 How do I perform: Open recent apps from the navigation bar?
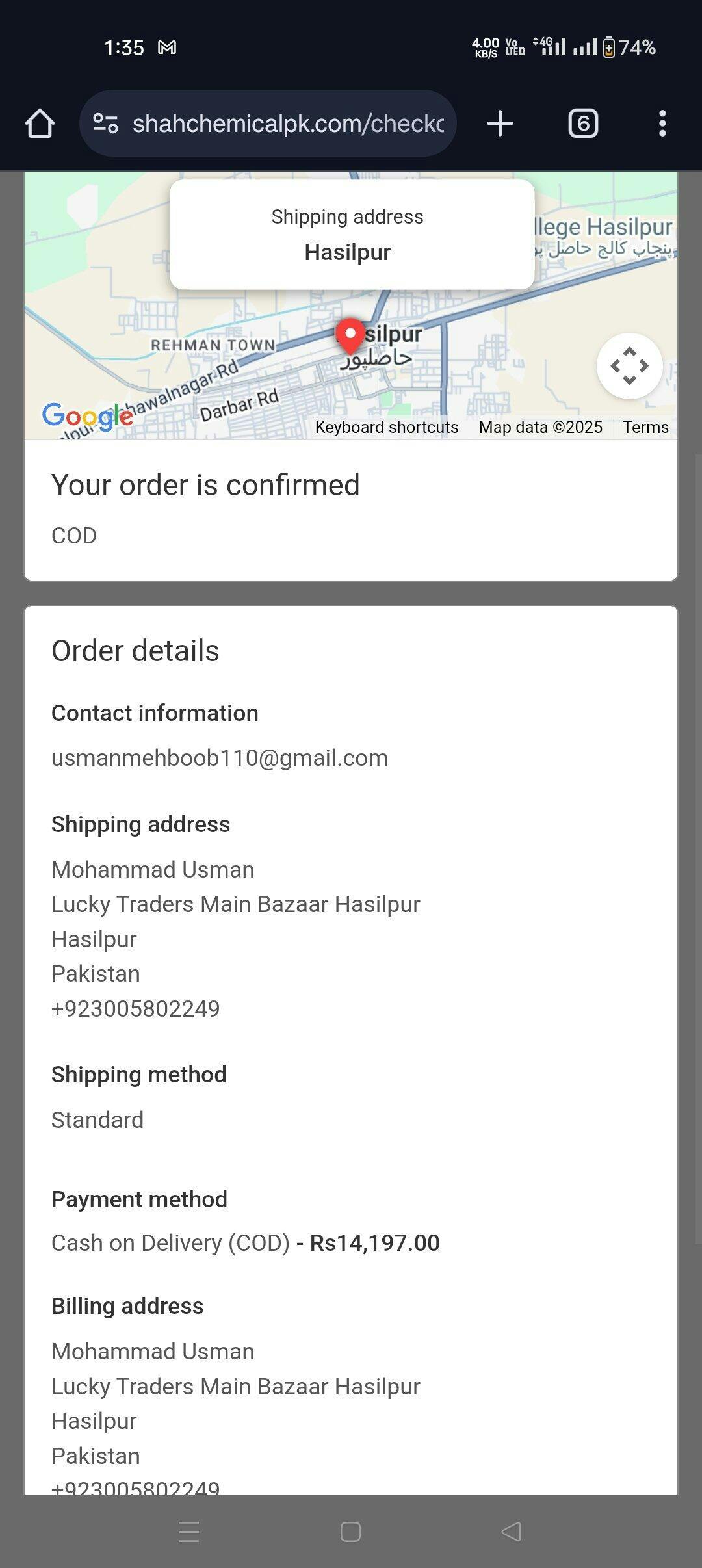[188, 1532]
